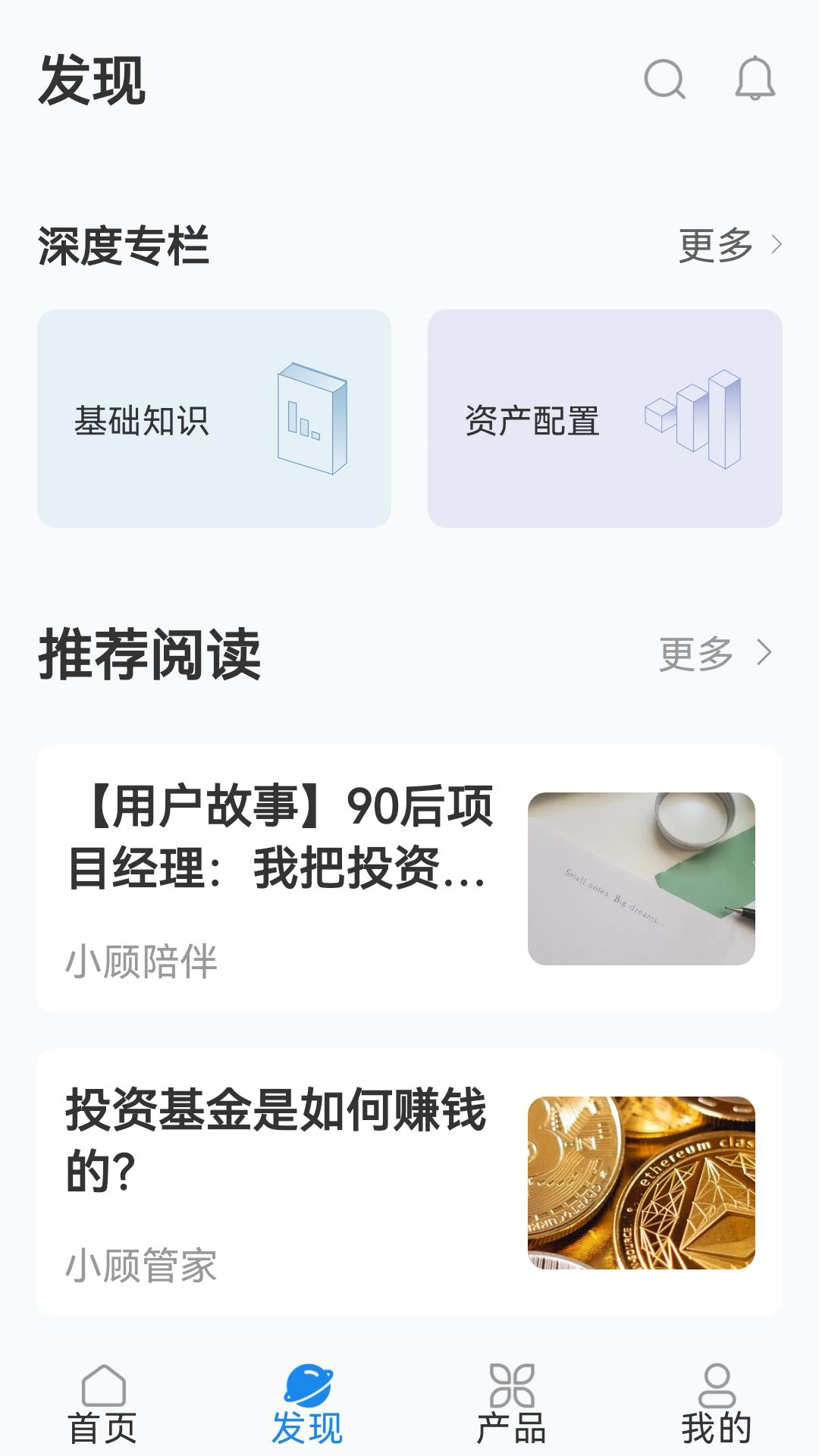Open the search icon
This screenshot has height=1456, width=819.
click(x=664, y=80)
